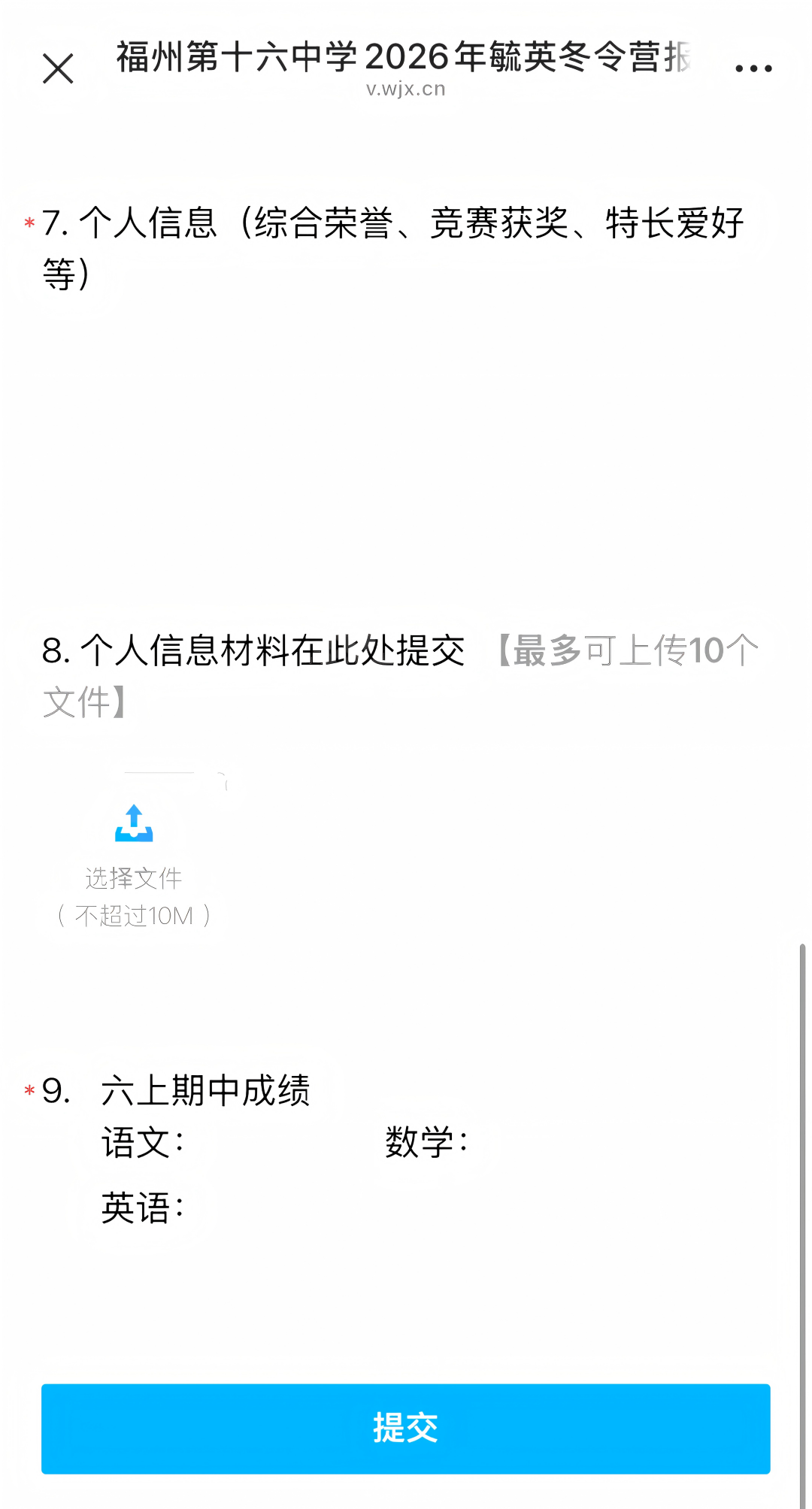Submit the form with 提交
The image size is (812, 1509).
pos(405,1428)
